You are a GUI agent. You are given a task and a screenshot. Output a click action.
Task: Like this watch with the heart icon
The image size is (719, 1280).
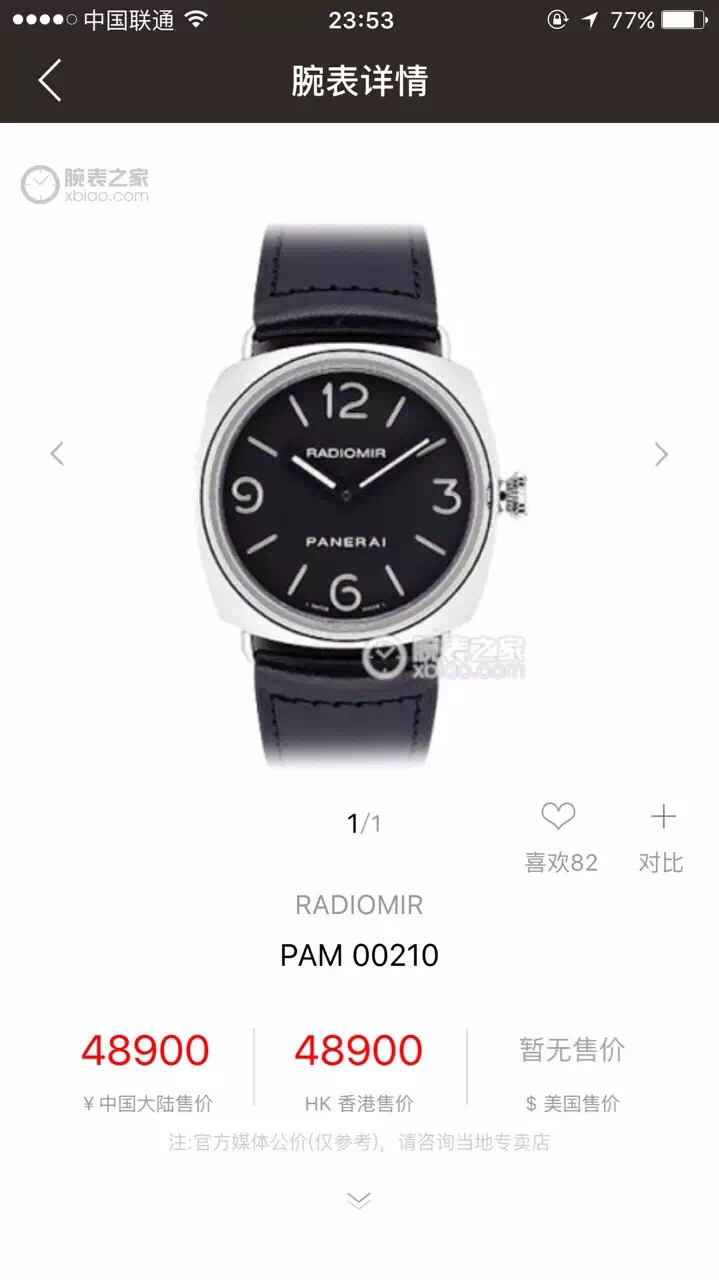pos(558,819)
